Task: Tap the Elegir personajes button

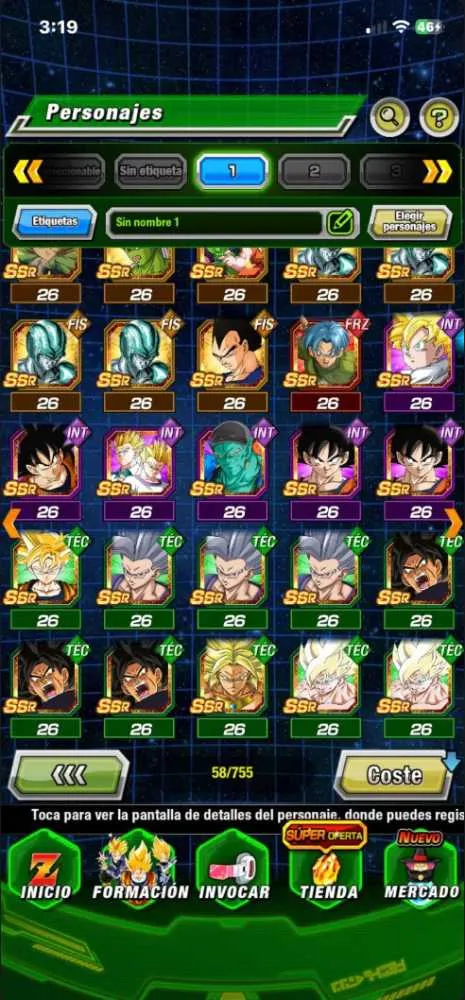Action: click(x=410, y=223)
